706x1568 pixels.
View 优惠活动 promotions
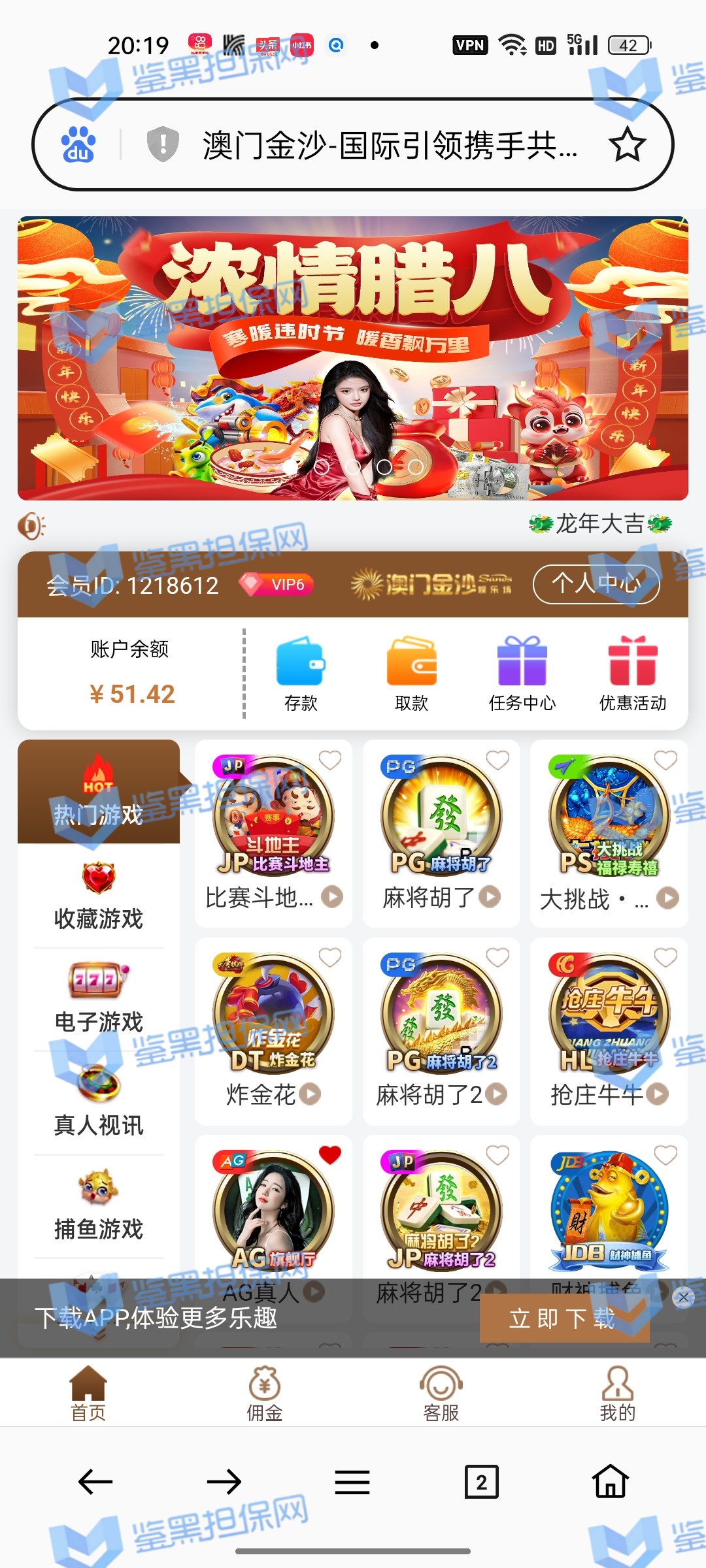(632, 673)
